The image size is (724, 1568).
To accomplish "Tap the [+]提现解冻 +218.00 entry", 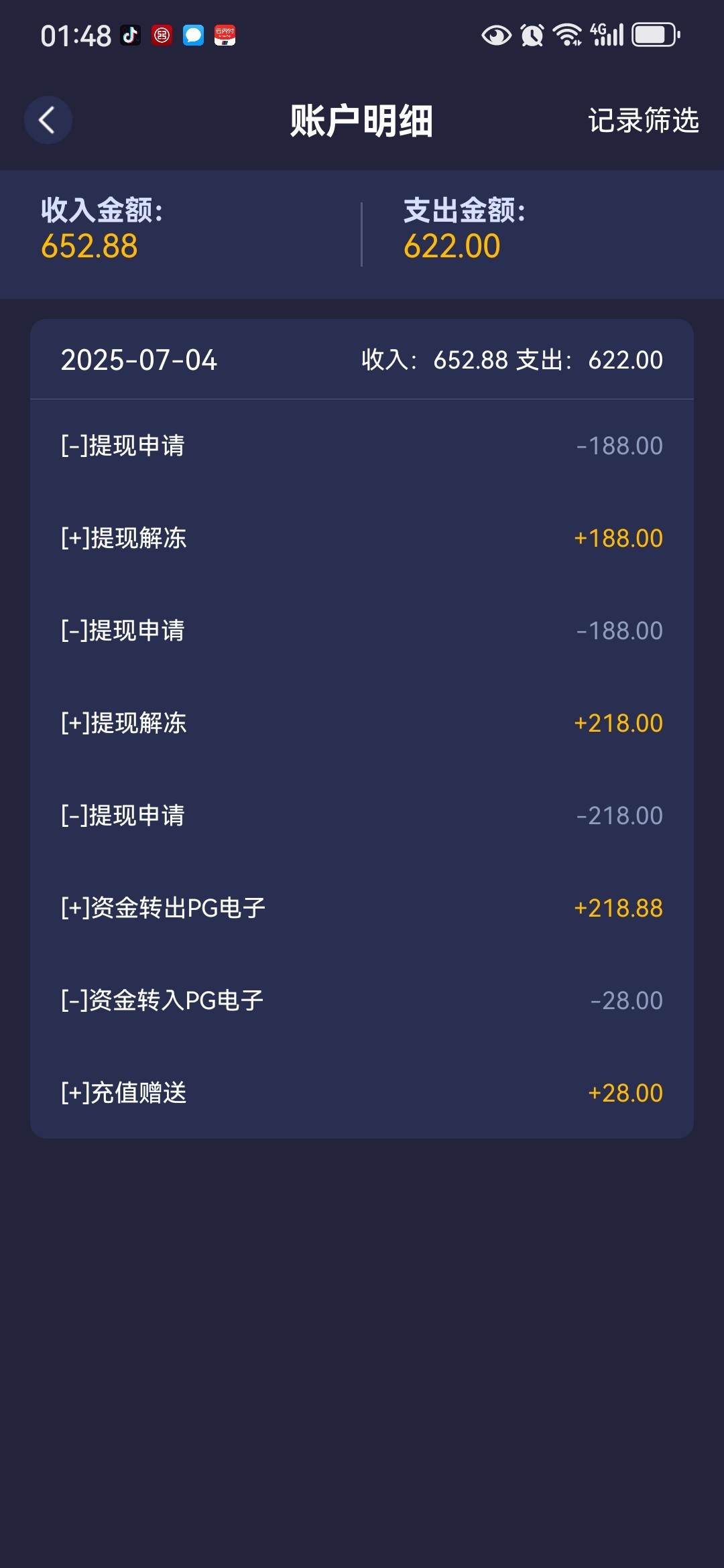I will (x=362, y=722).
